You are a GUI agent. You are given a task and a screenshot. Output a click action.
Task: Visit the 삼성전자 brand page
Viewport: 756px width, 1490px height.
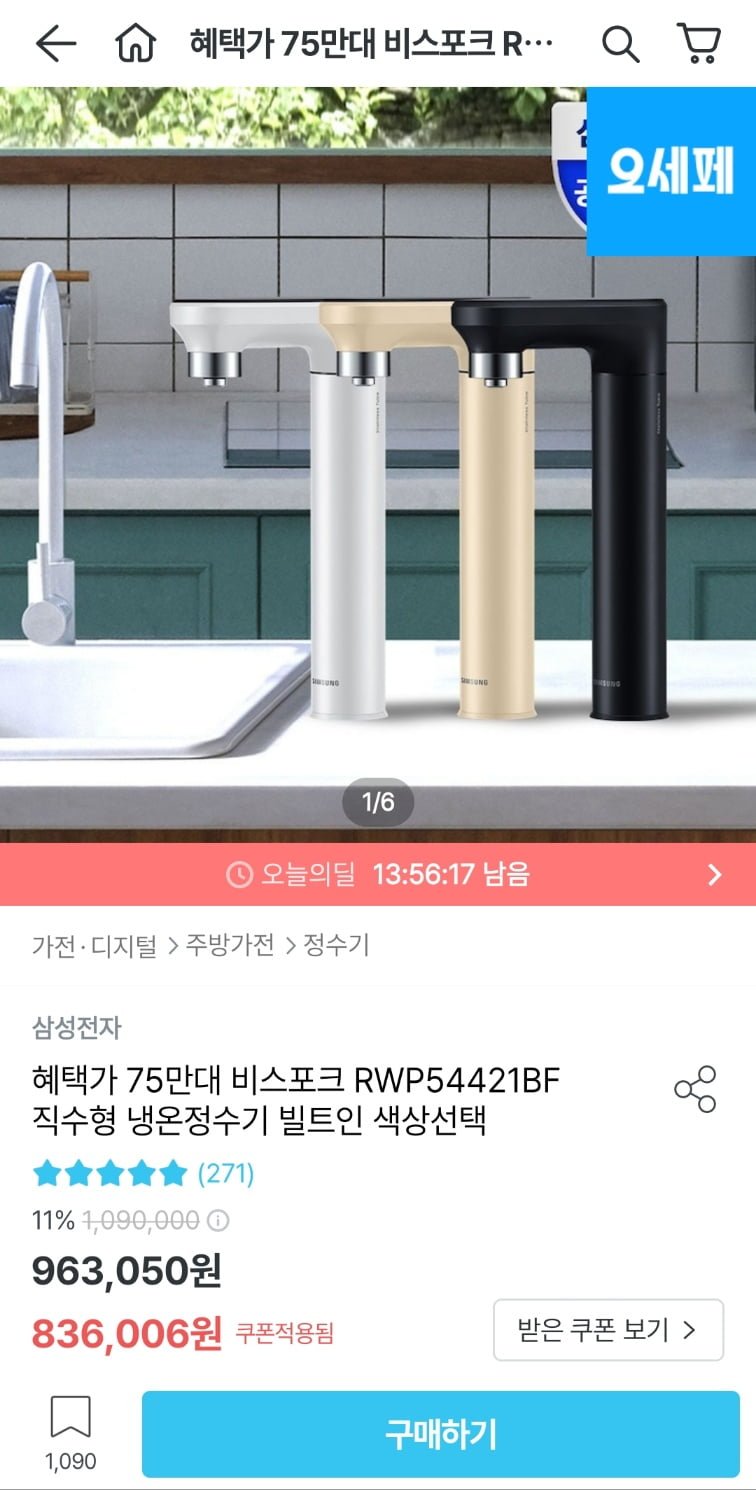76,1027
